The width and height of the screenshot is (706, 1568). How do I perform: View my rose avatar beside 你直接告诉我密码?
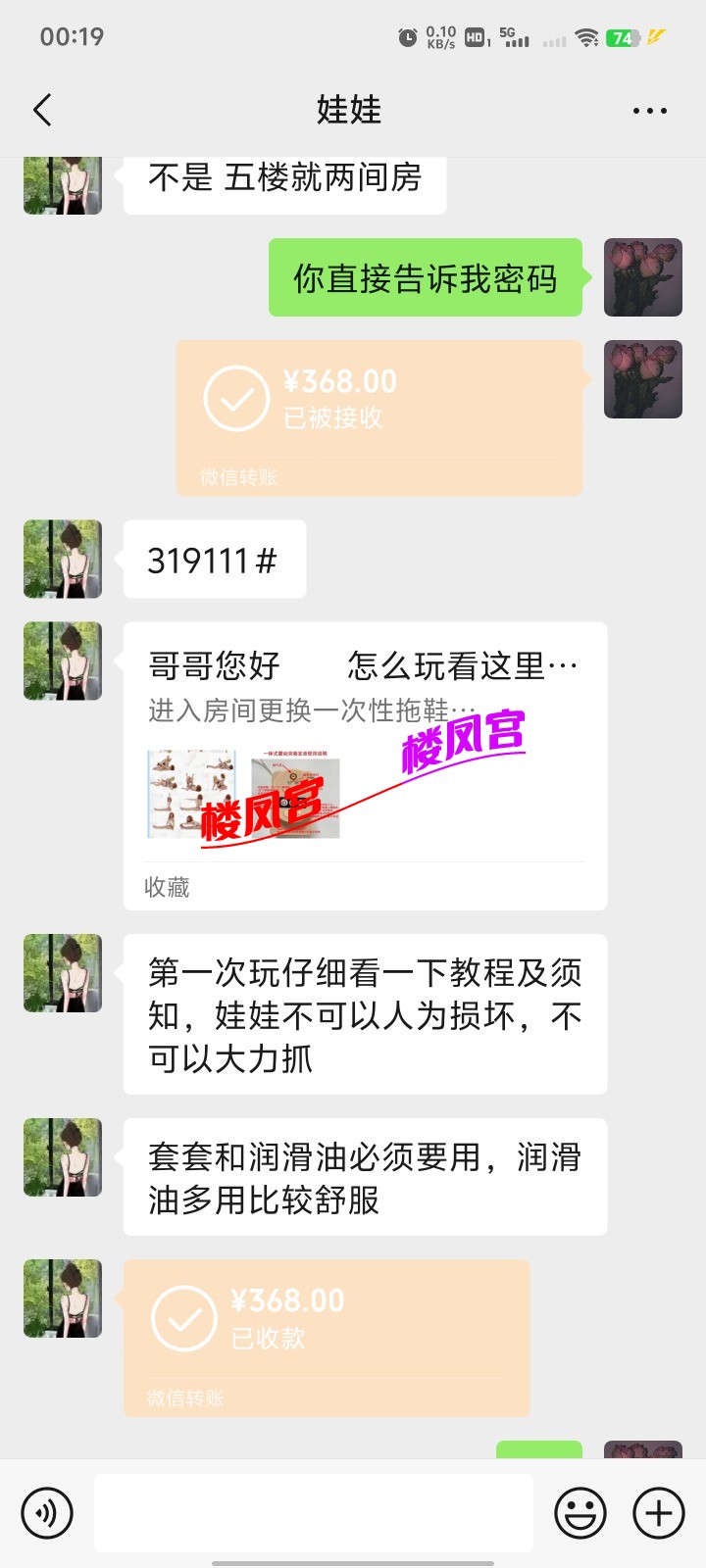click(x=642, y=277)
